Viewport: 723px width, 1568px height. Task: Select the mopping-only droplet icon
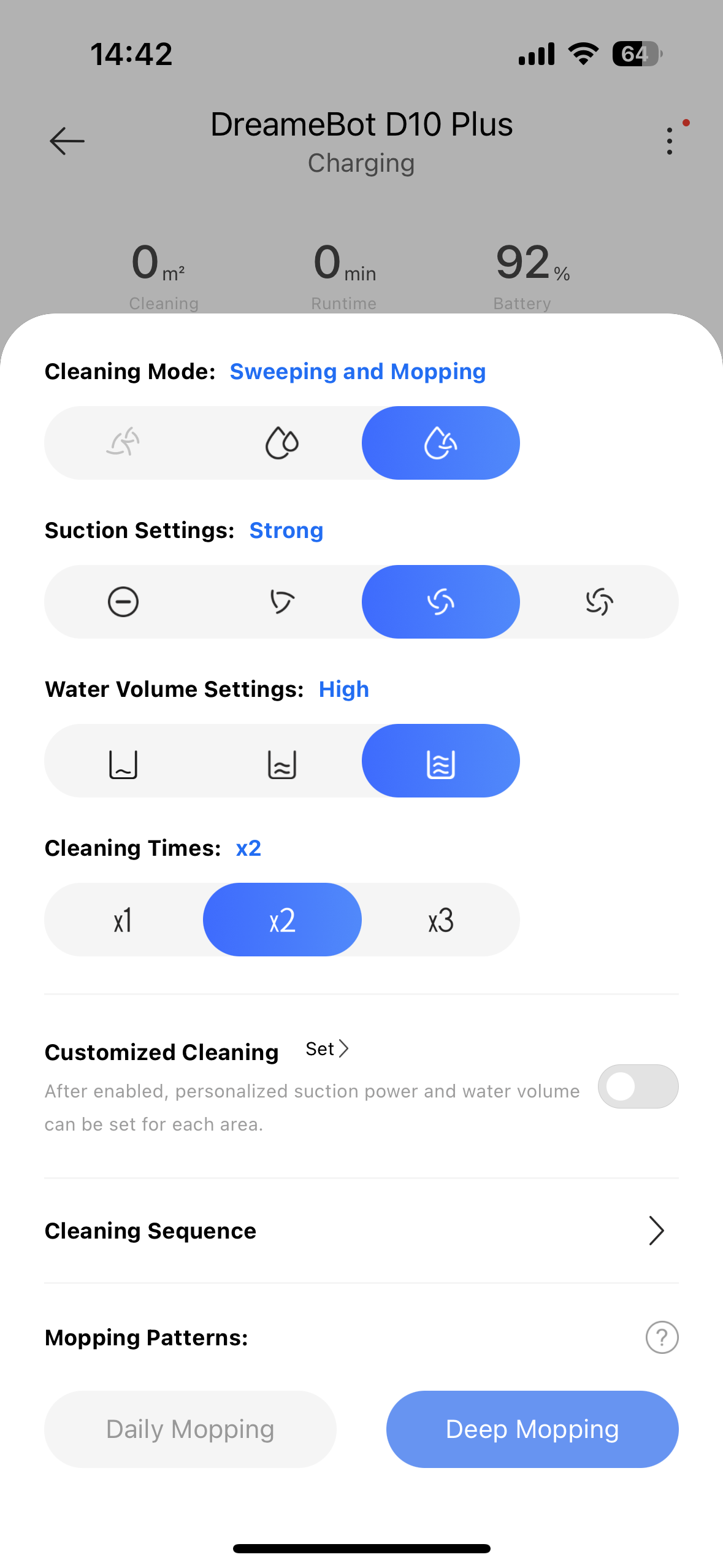click(x=281, y=442)
